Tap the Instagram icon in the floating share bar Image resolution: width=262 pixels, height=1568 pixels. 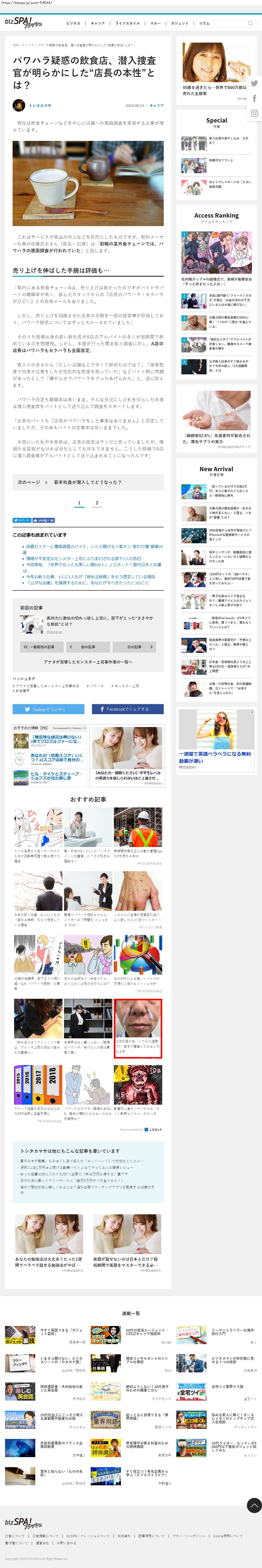tap(254, 113)
